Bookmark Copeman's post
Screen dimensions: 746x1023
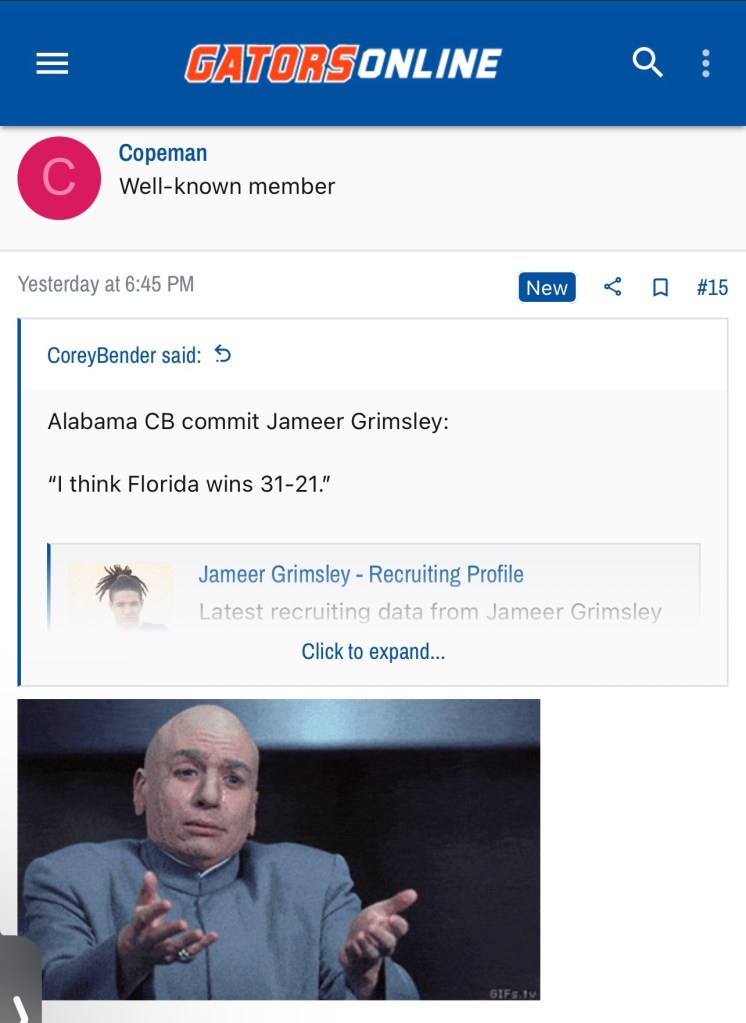pos(660,287)
